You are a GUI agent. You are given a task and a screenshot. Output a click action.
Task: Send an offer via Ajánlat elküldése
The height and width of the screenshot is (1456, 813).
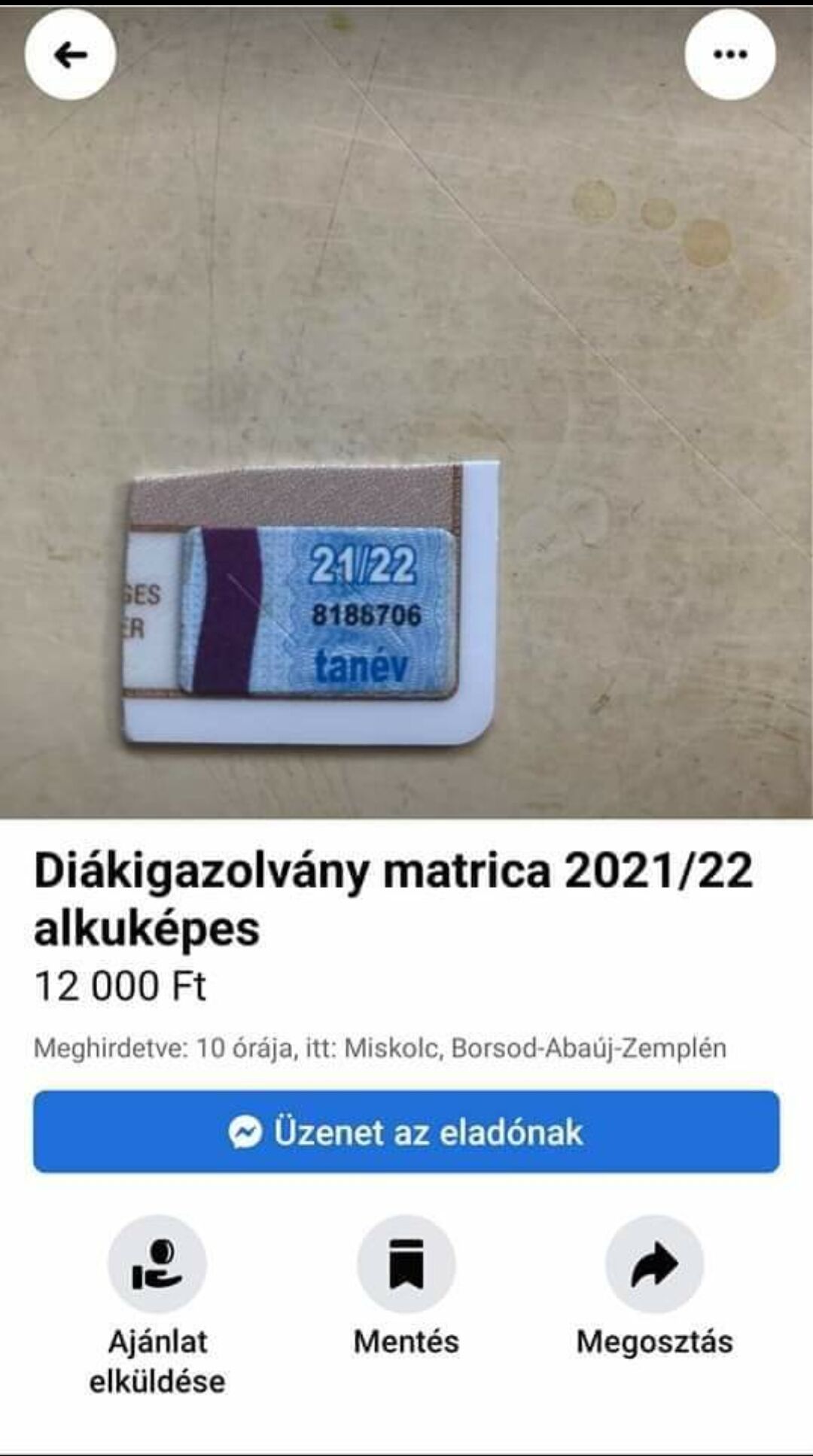pyautogui.click(x=157, y=1265)
